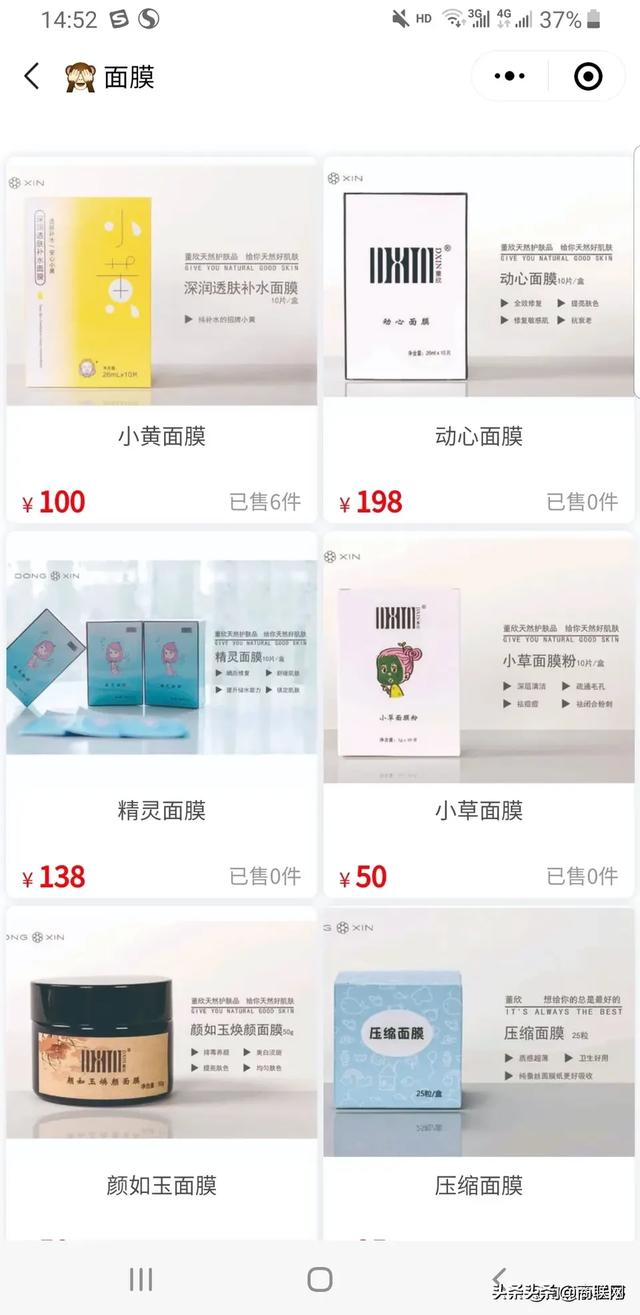Viewport: 640px width, 1315px height.
Task: Close the mini program with the circle button
Action: (x=588, y=76)
